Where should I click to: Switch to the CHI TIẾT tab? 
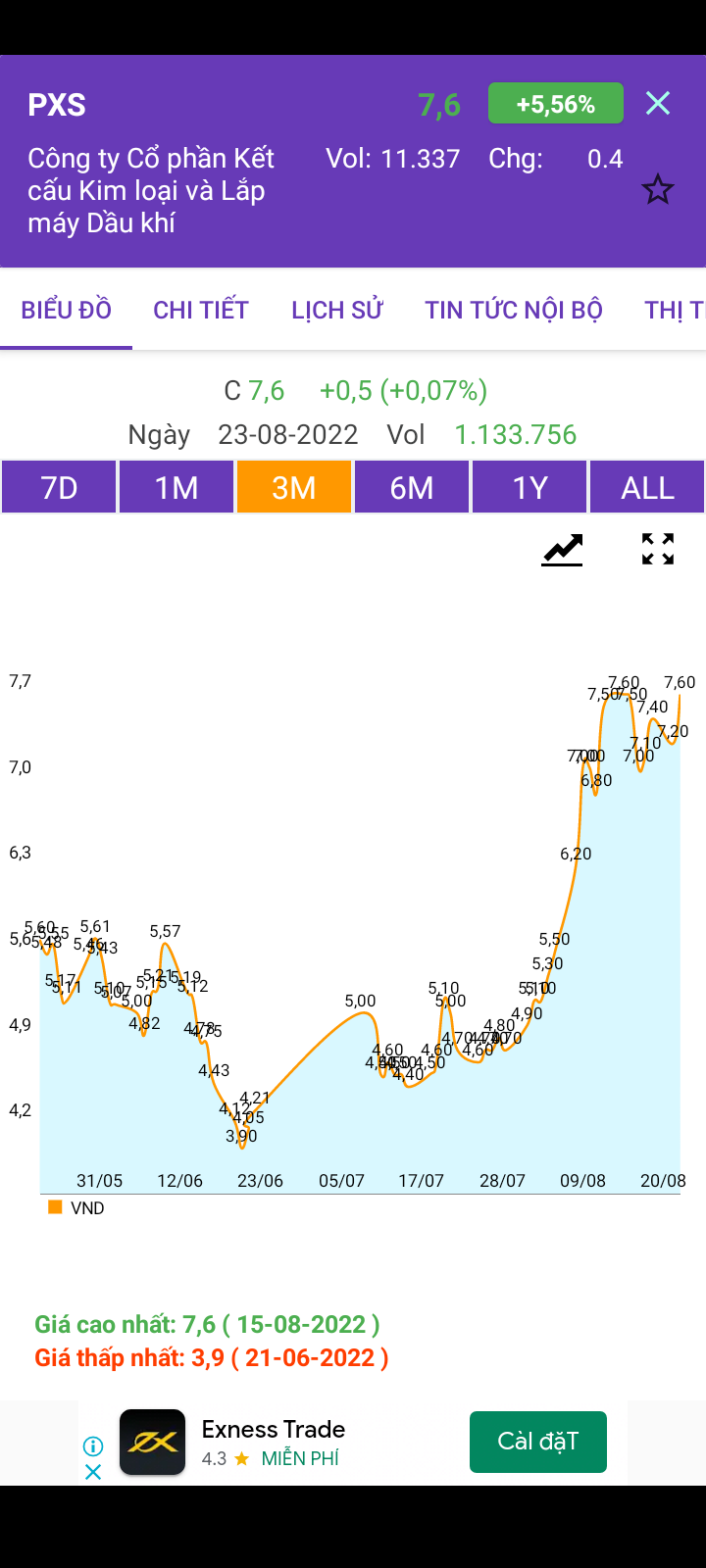tap(201, 310)
